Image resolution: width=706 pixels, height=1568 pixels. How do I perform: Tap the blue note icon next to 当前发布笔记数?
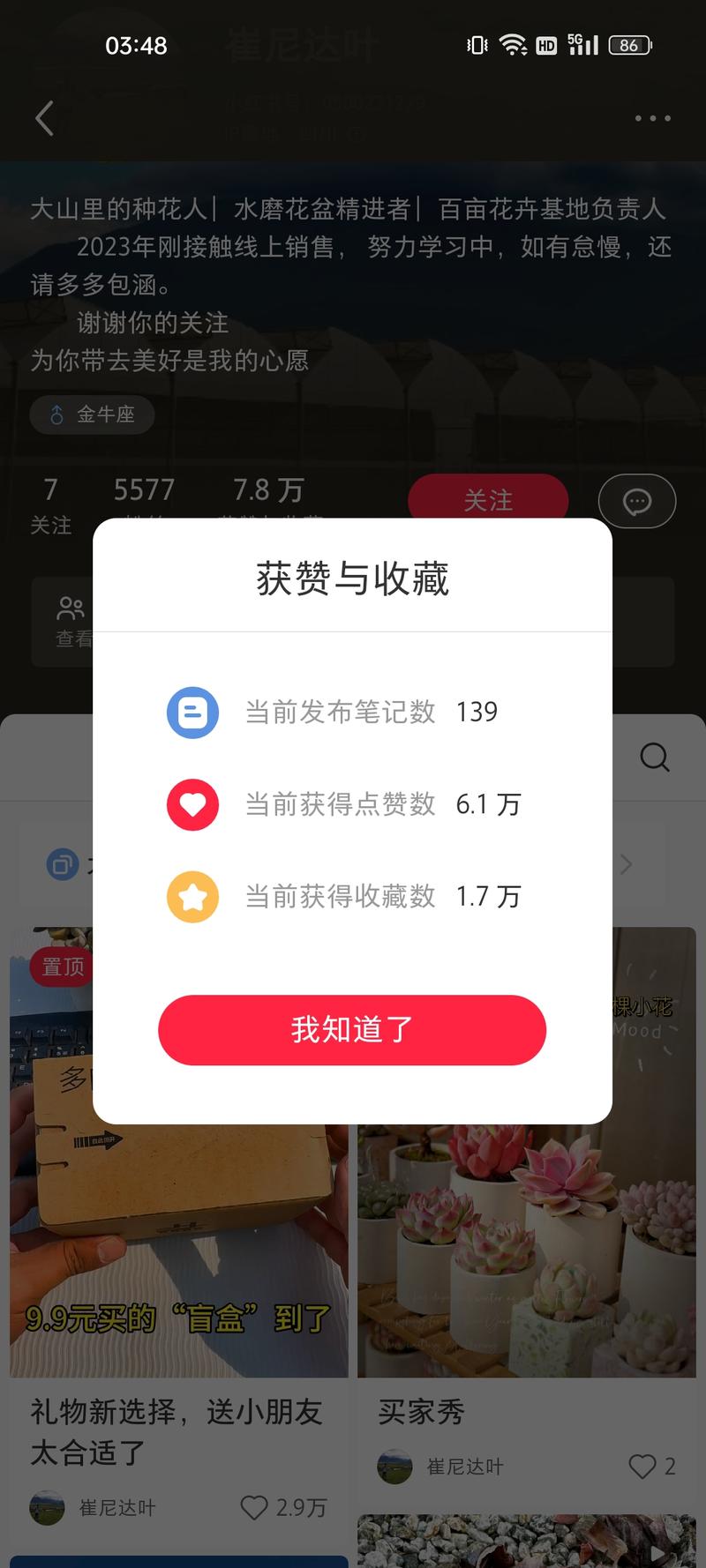192,713
